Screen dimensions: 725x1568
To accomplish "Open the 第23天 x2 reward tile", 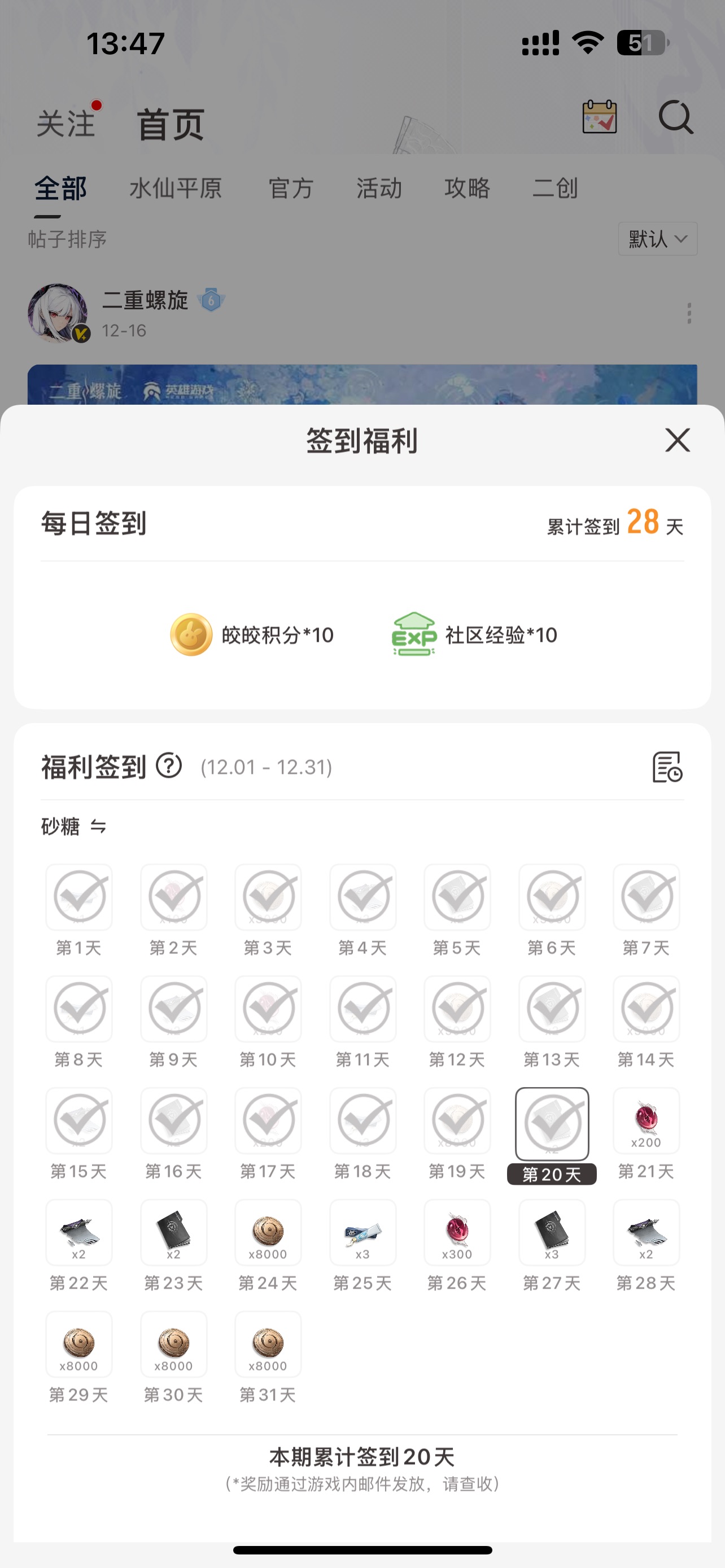I will tap(173, 1233).
